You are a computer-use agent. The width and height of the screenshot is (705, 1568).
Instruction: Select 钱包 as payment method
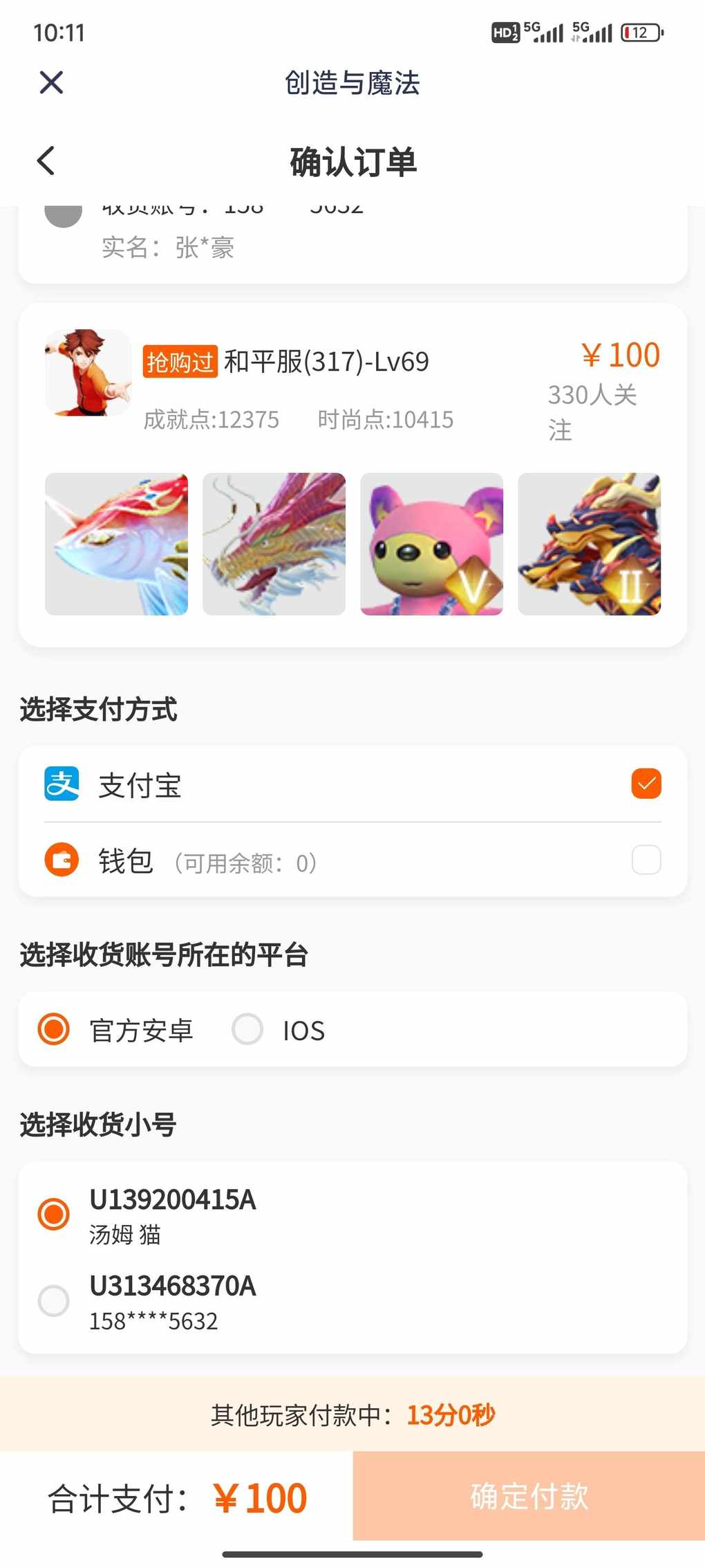646,860
